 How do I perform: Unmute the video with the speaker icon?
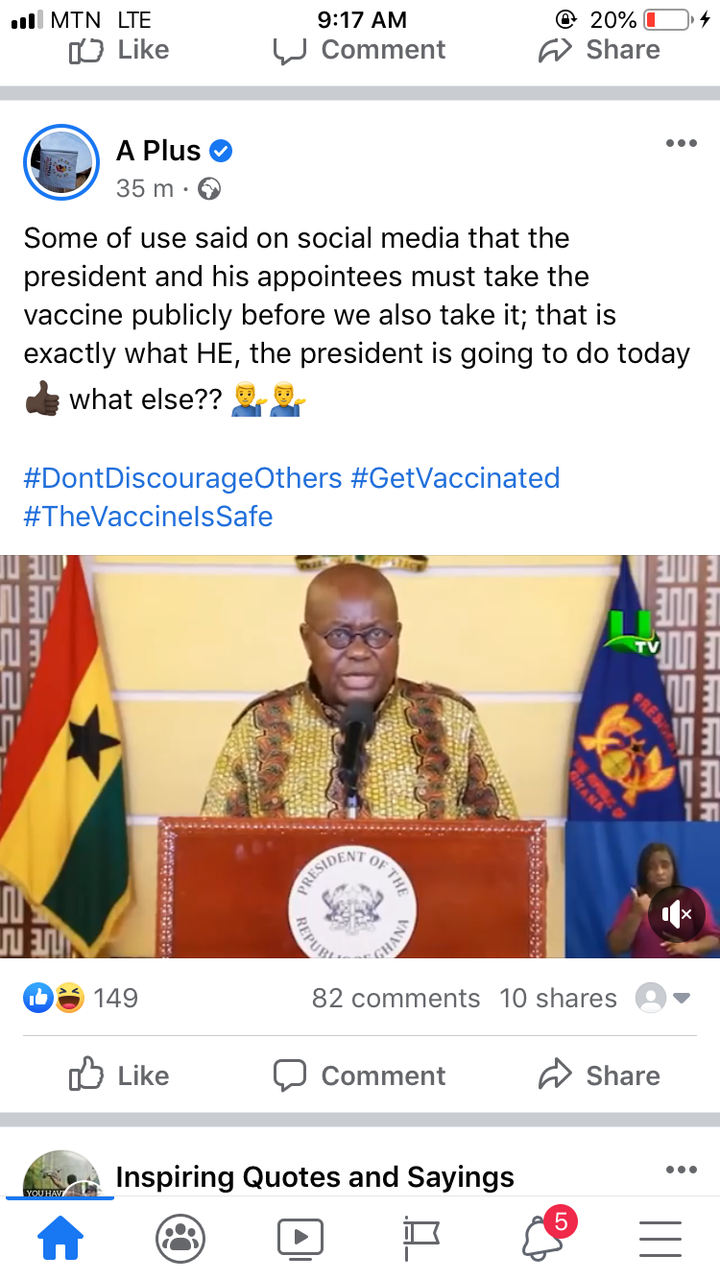coord(677,913)
